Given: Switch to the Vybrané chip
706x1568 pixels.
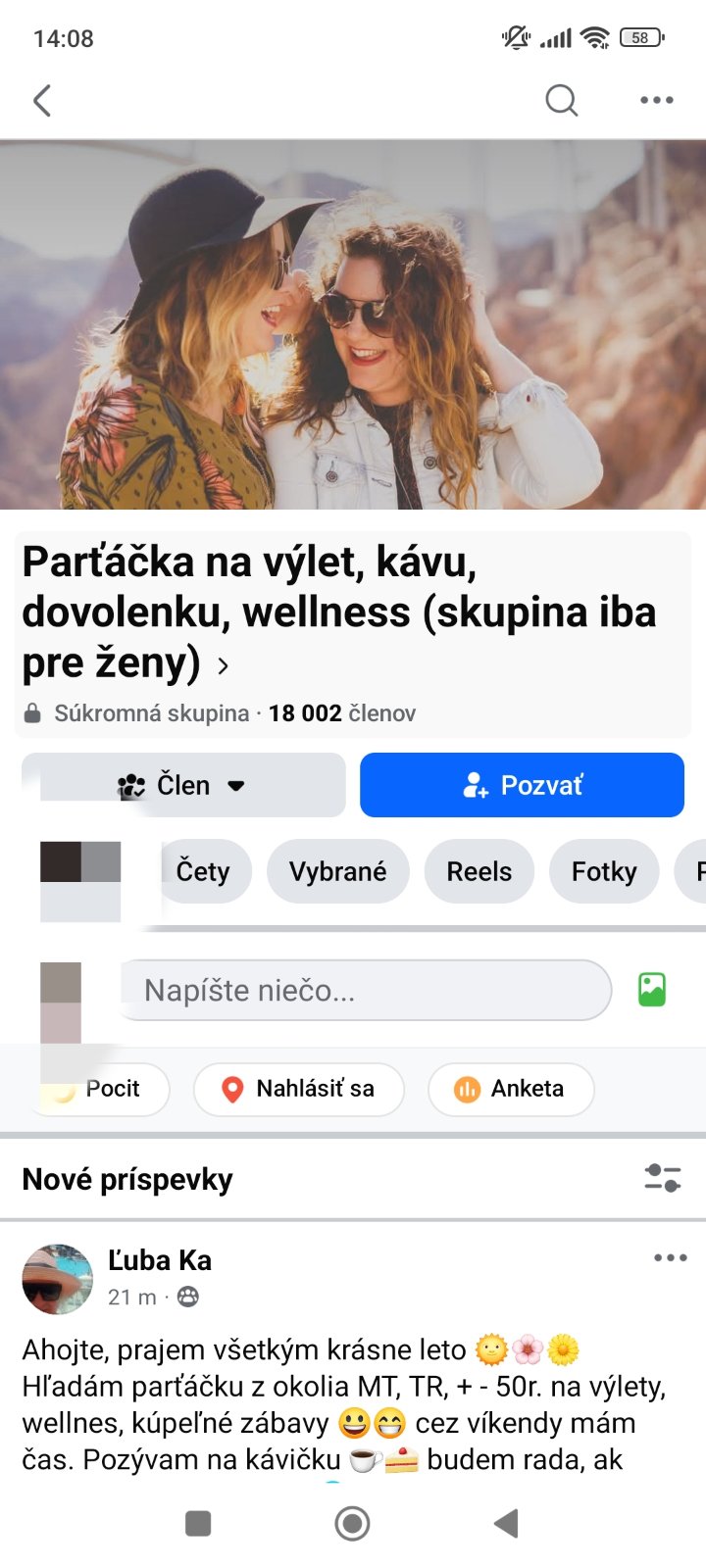Looking at the screenshot, I should (x=337, y=871).
